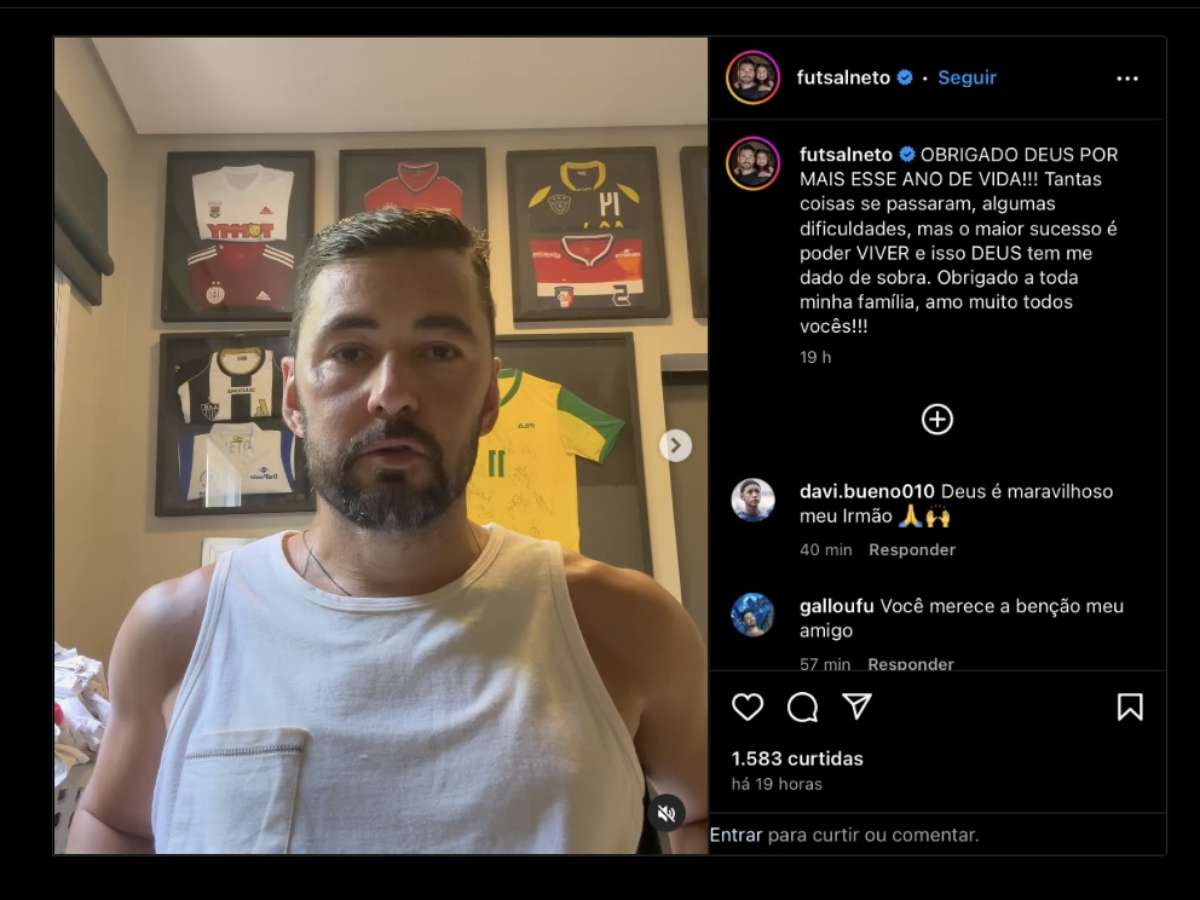Open galloufu's profile username

(x=836, y=606)
